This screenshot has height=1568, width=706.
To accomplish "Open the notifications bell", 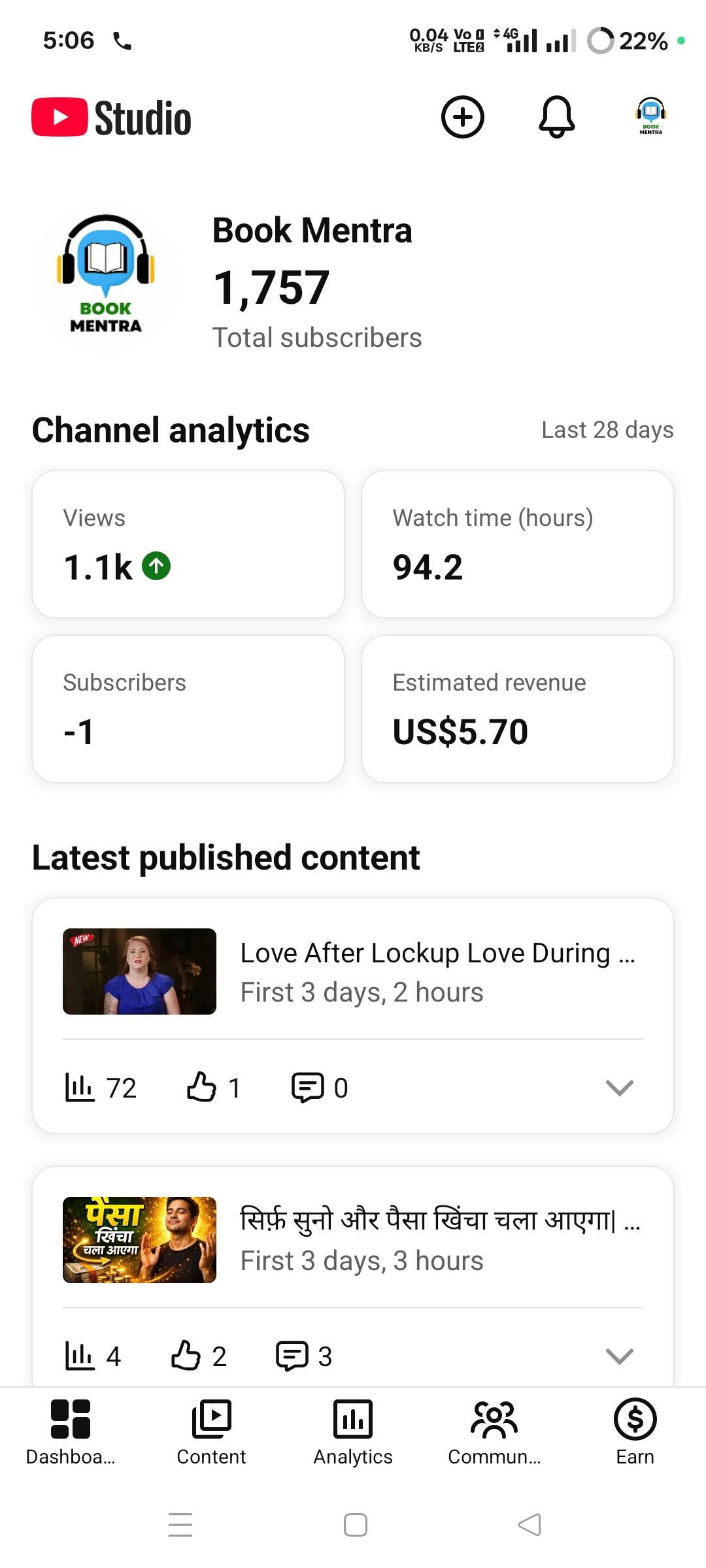I will click(x=556, y=118).
